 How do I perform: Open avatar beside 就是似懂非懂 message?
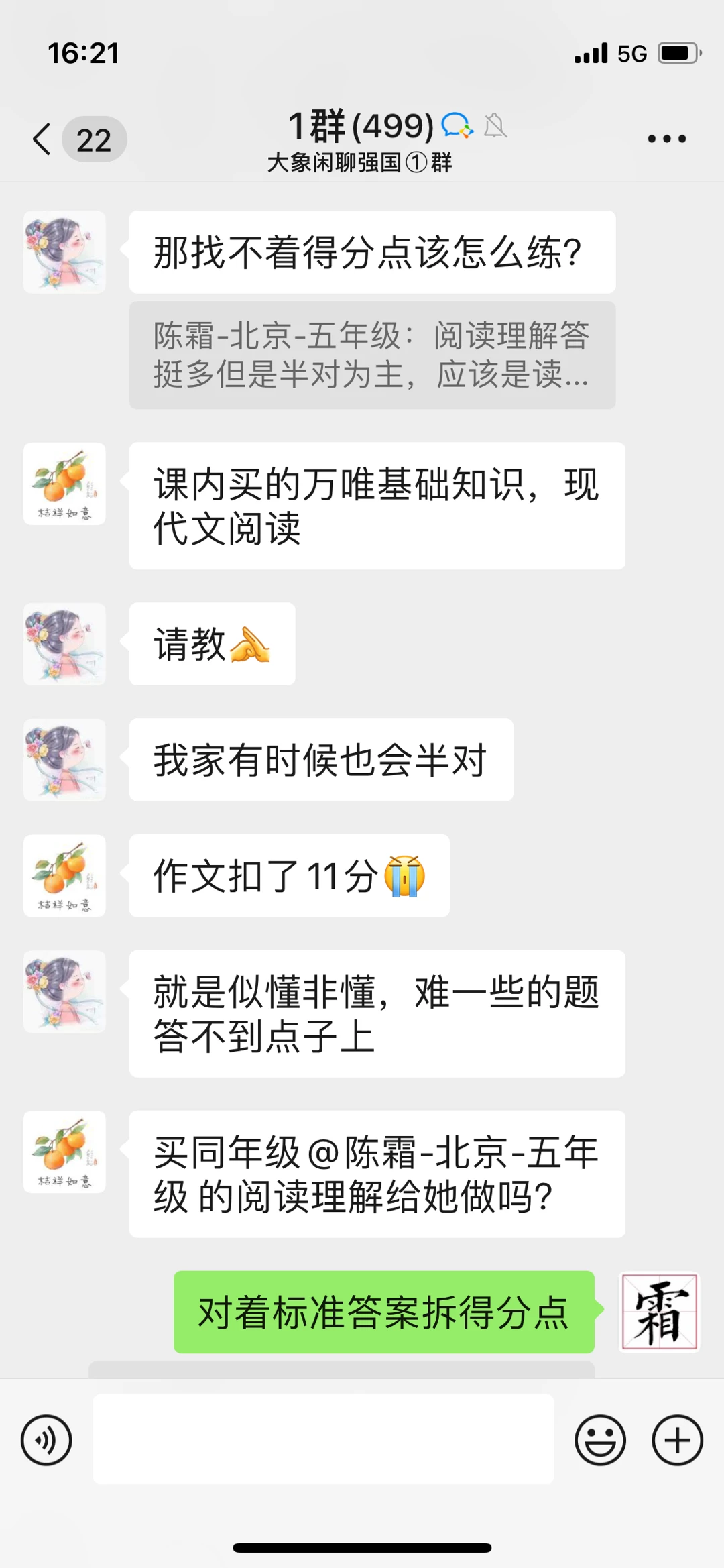64,991
